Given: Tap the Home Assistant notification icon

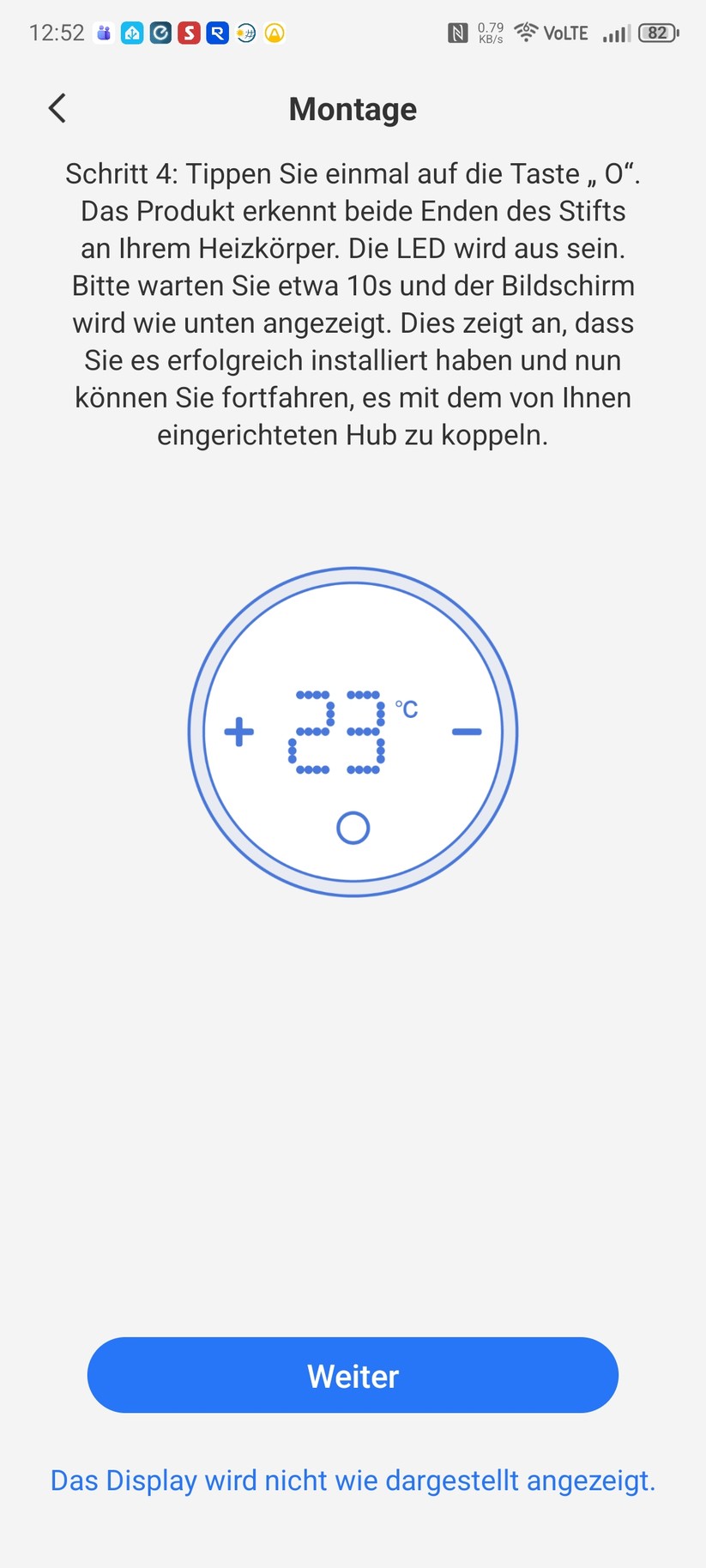Looking at the screenshot, I should 132,33.
